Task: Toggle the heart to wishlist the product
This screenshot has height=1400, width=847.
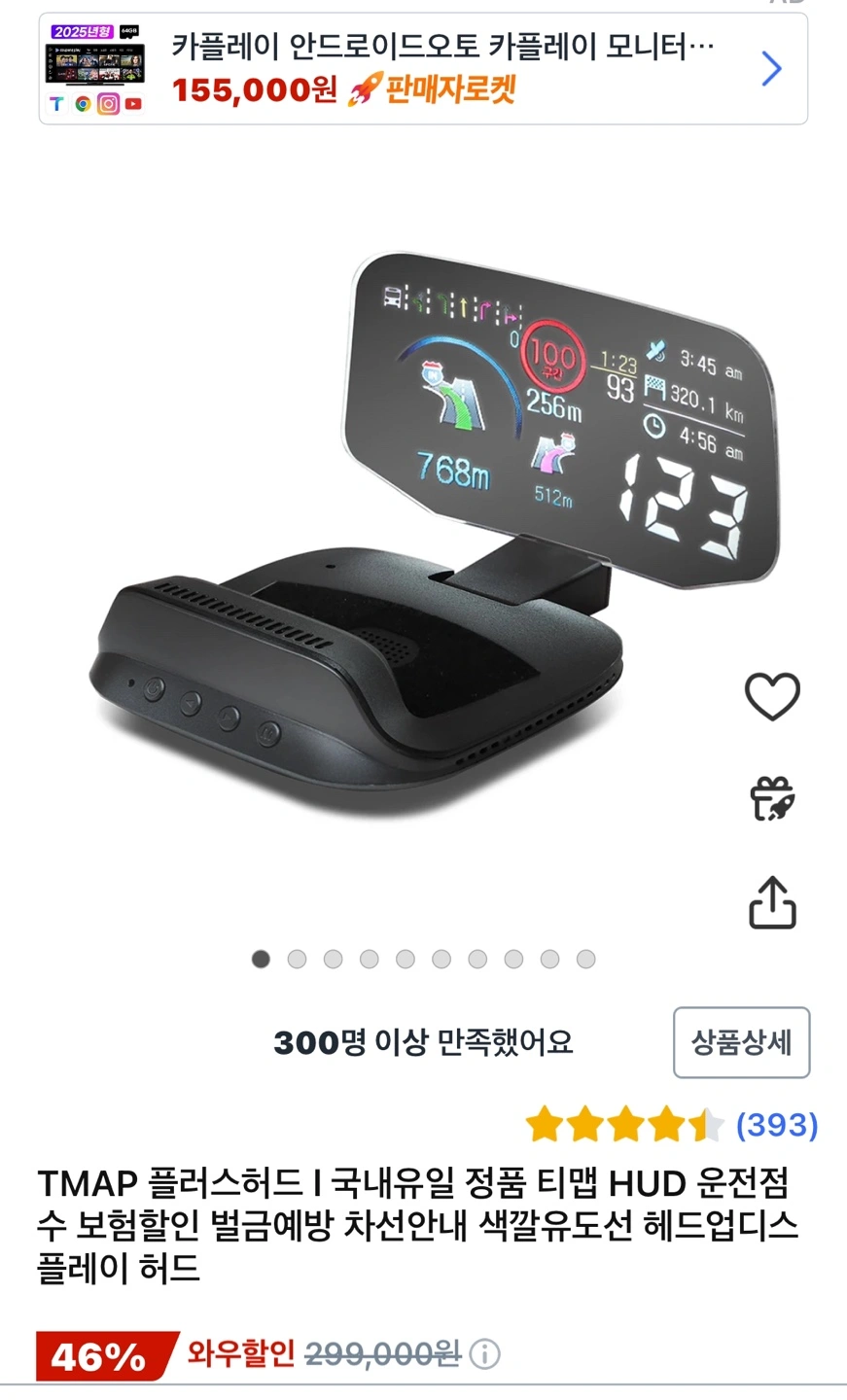Action: tap(773, 694)
